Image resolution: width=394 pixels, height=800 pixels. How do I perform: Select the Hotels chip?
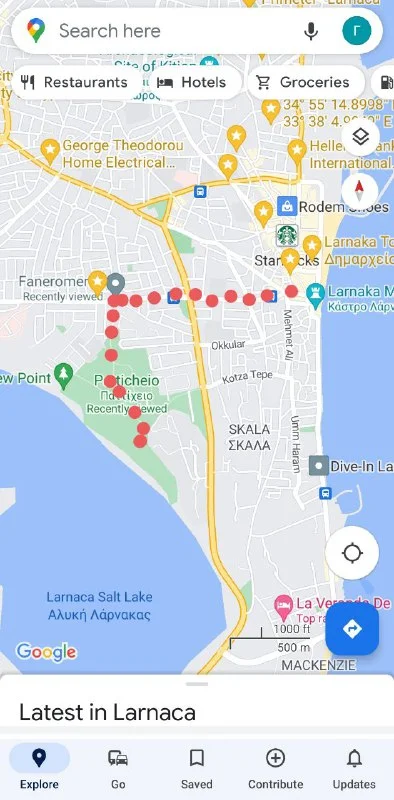click(x=192, y=83)
